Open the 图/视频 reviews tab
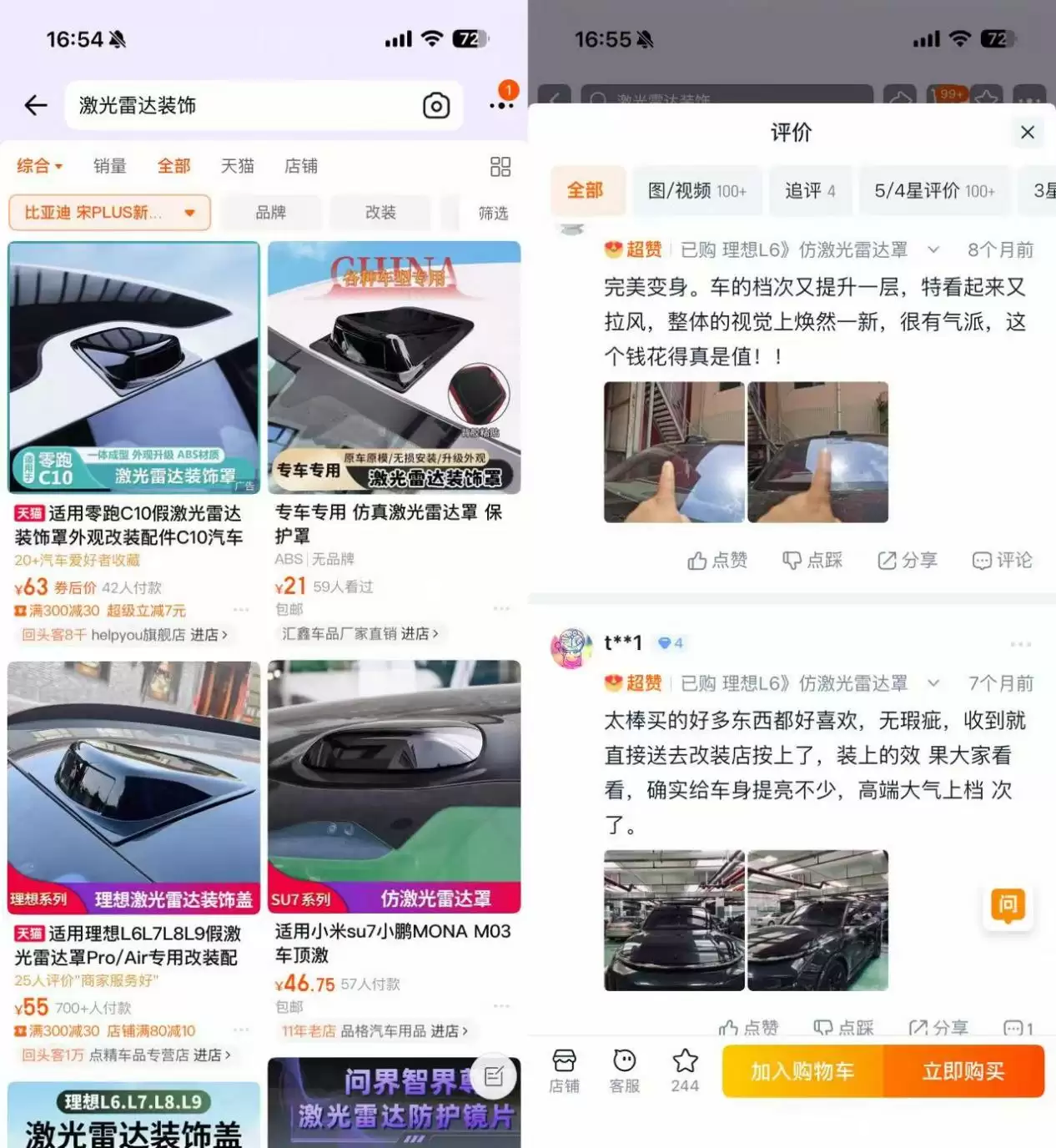Viewport: 1056px width, 1148px height. [697, 190]
